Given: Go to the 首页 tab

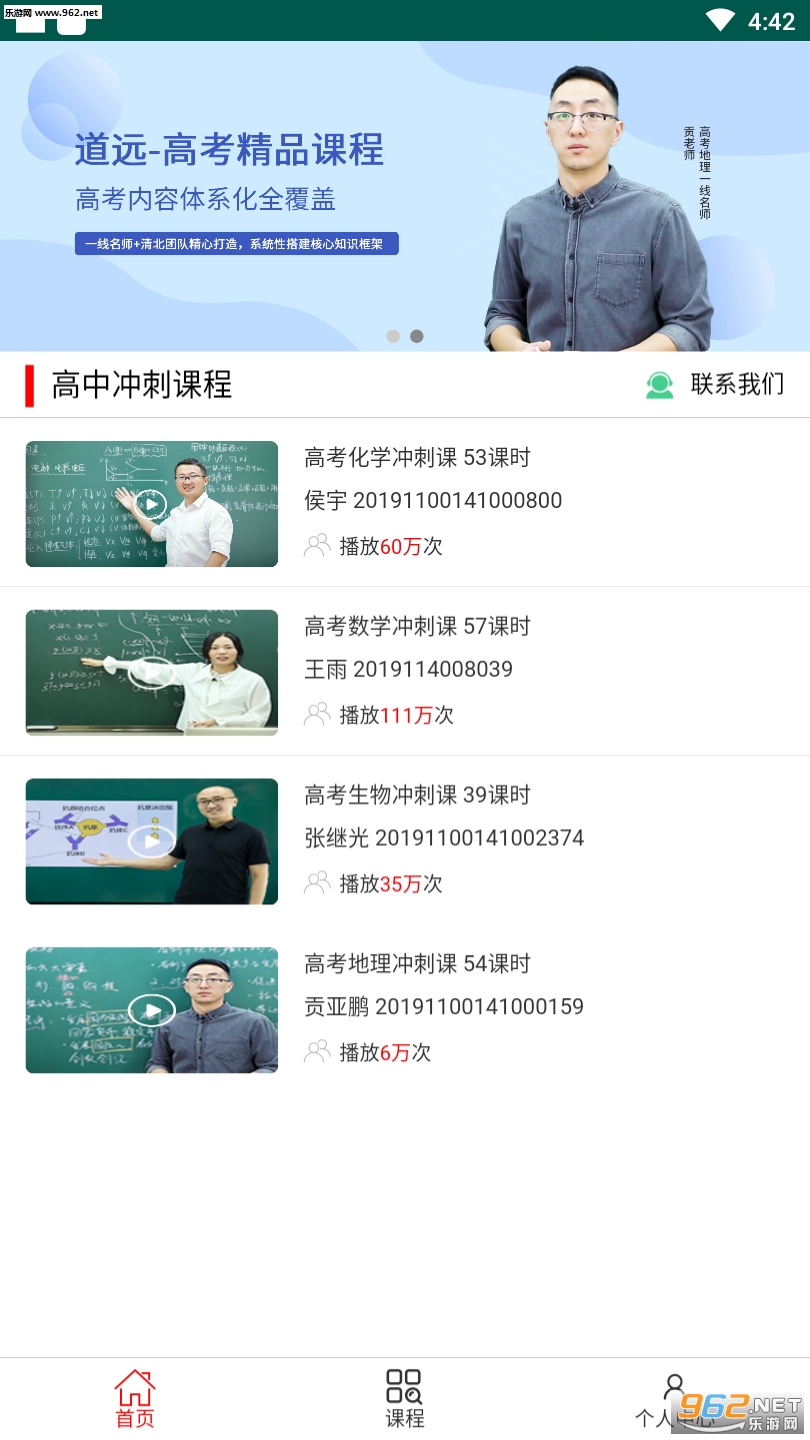Looking at the screenshot, I should tap(135, 1398).
